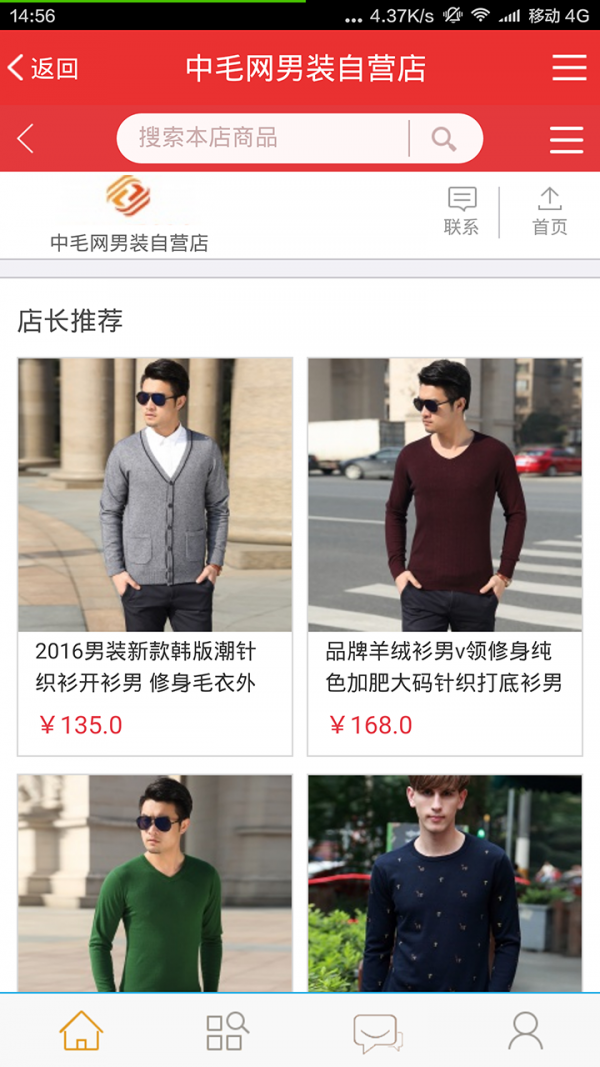Screen dimensions: 600x1067
Task: Tap the 返回 back button
Action: (43, 68)
